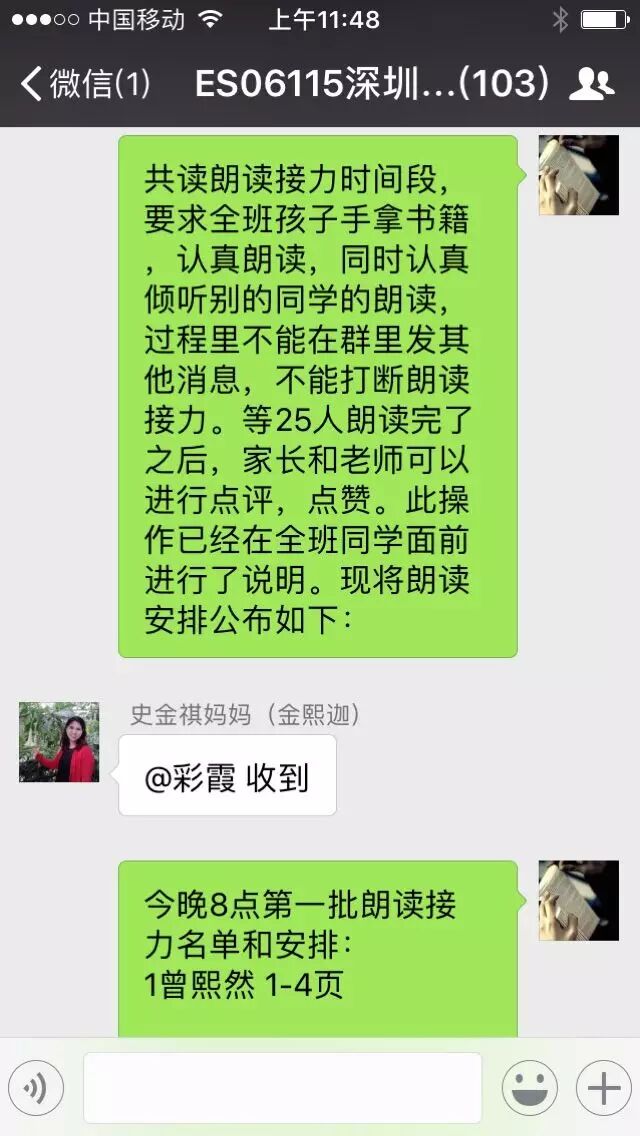Switch to voice message input
640x1136 pixels.
[35, 1087]
